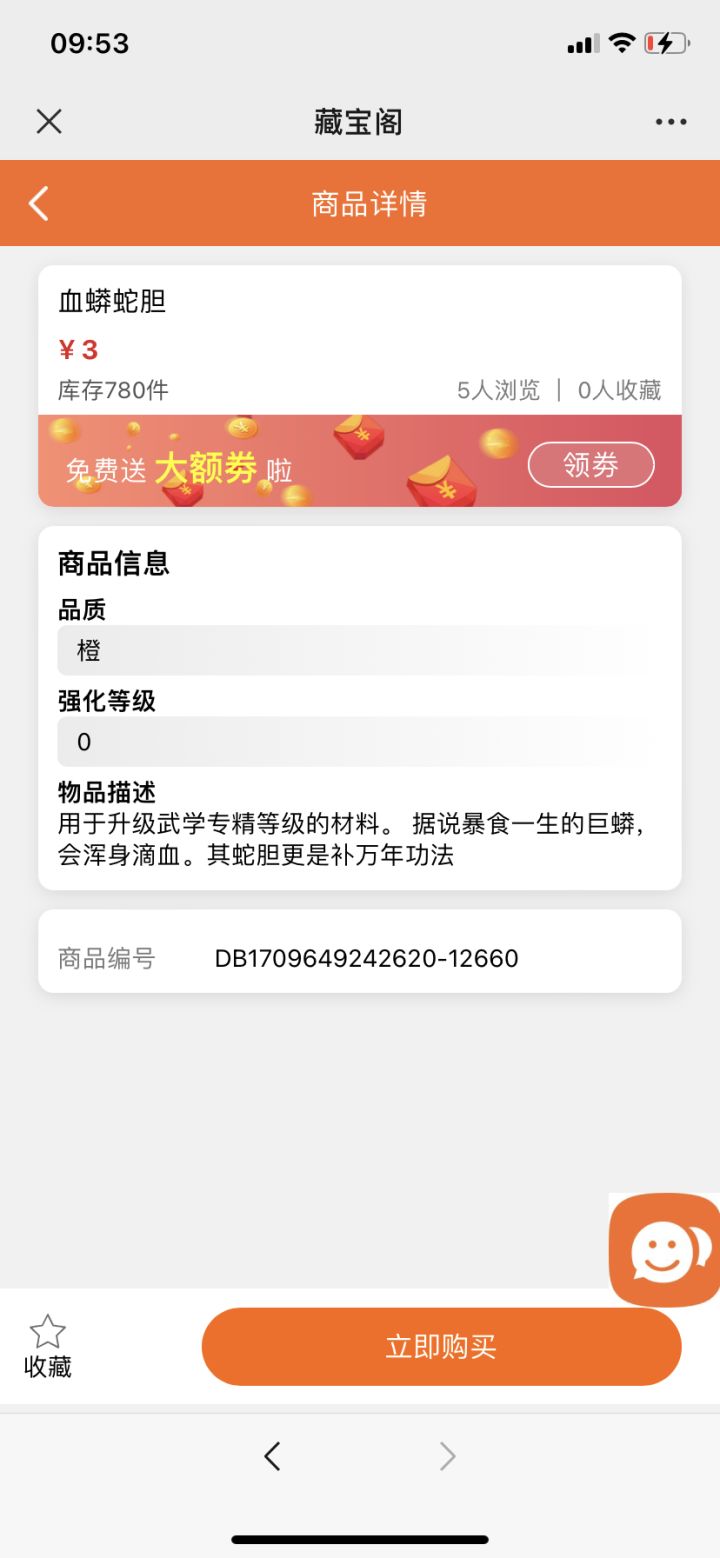Open the customer service chat icon

point(664,1248)
